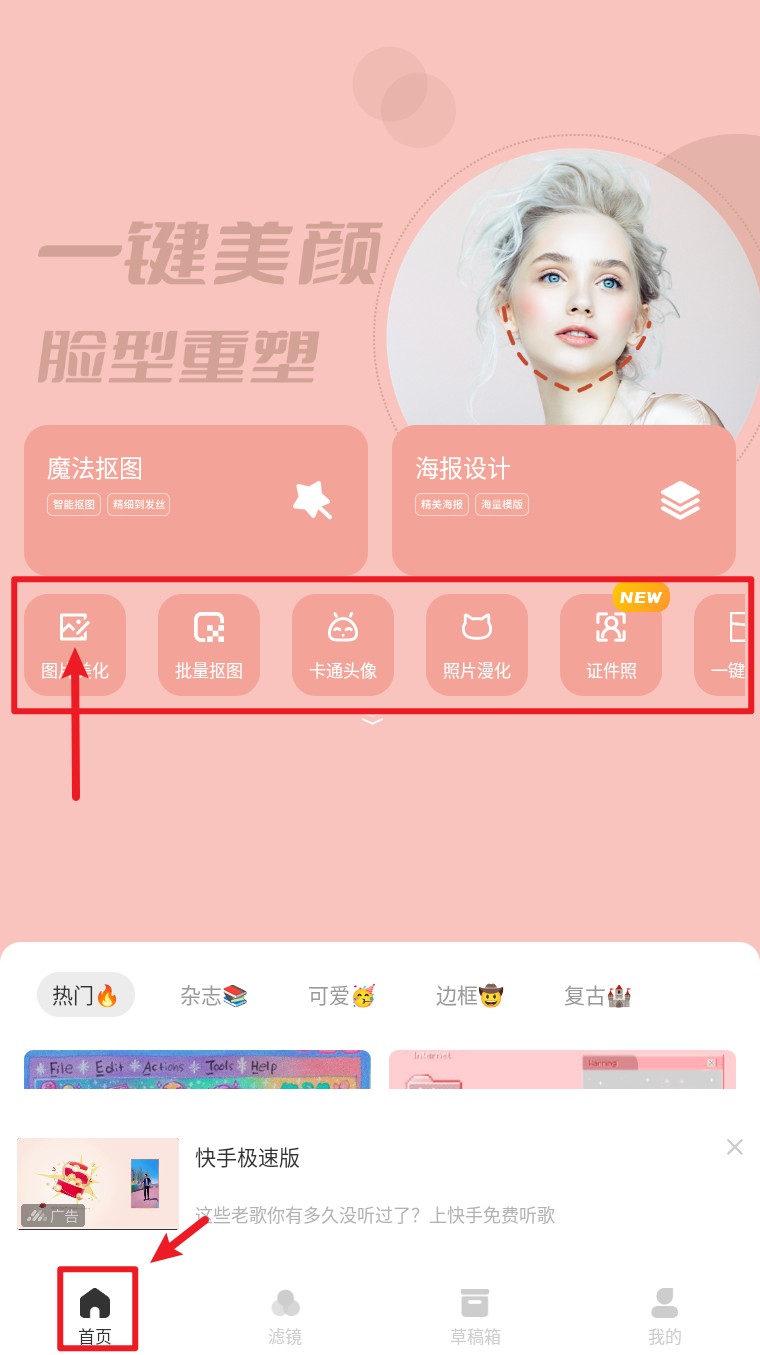This screenshot has height=1355, width=760.
Task: Go to the 首页 home tab
Action: coord(95,1315)
